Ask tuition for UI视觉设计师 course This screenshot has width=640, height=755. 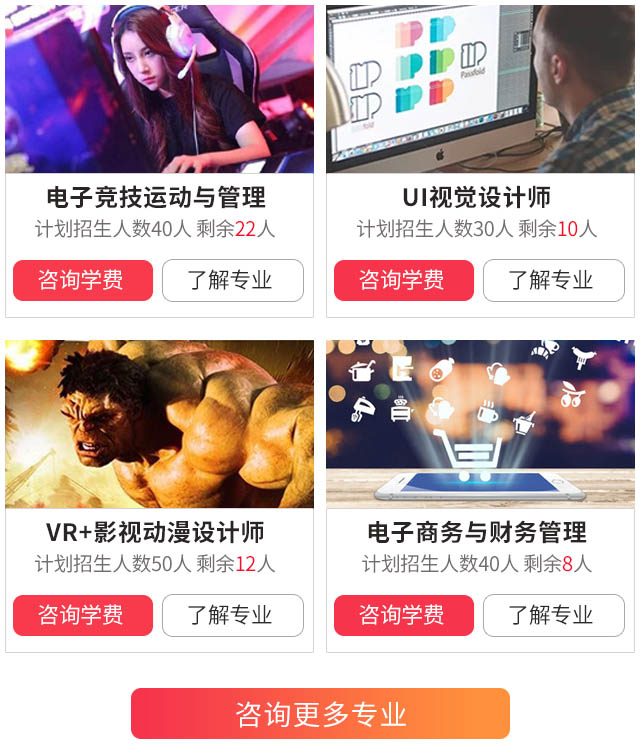pyautogui.click(x=403, y=281)
